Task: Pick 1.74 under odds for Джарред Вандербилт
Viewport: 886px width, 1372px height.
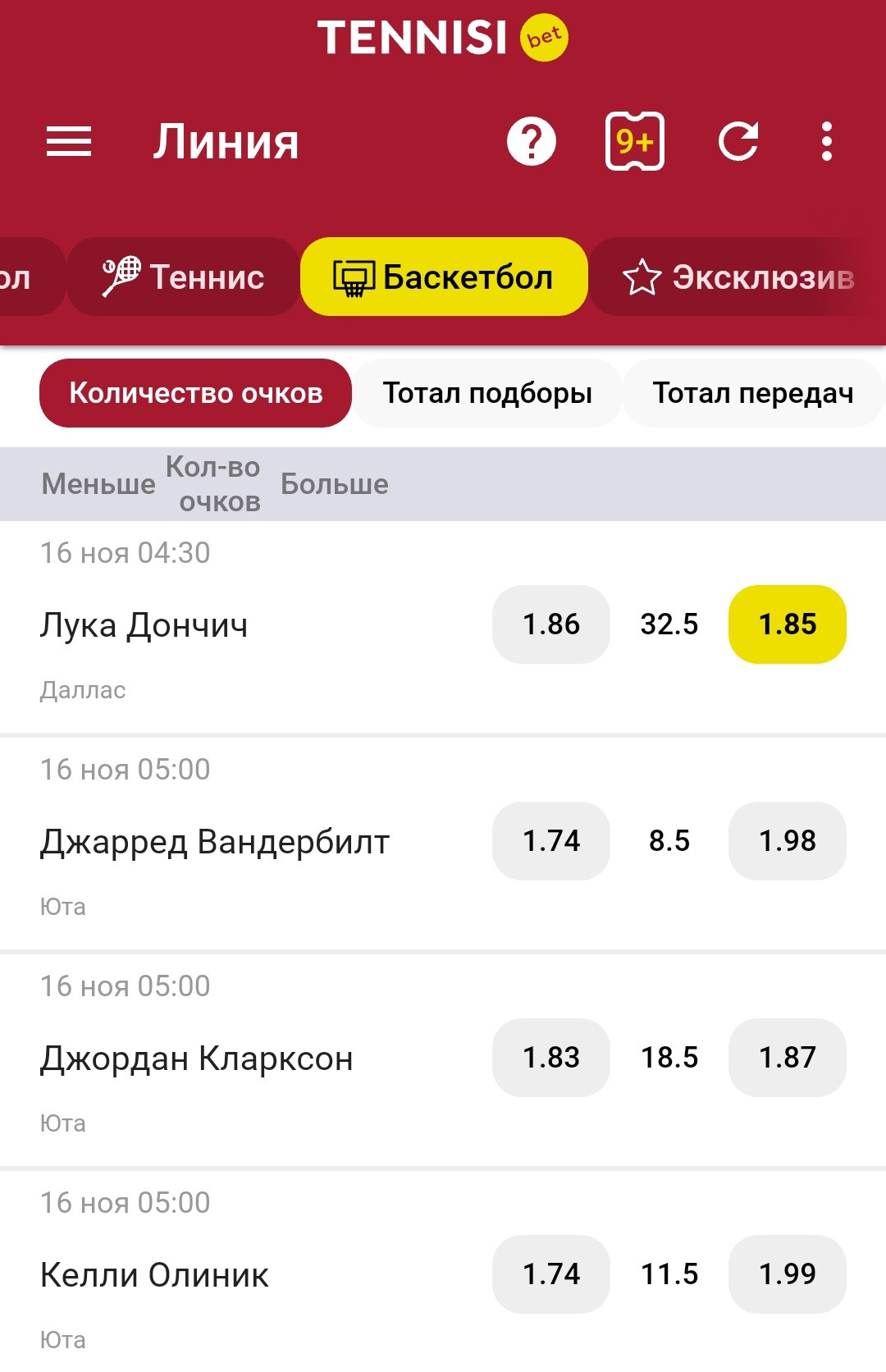Action: point(551,841)
